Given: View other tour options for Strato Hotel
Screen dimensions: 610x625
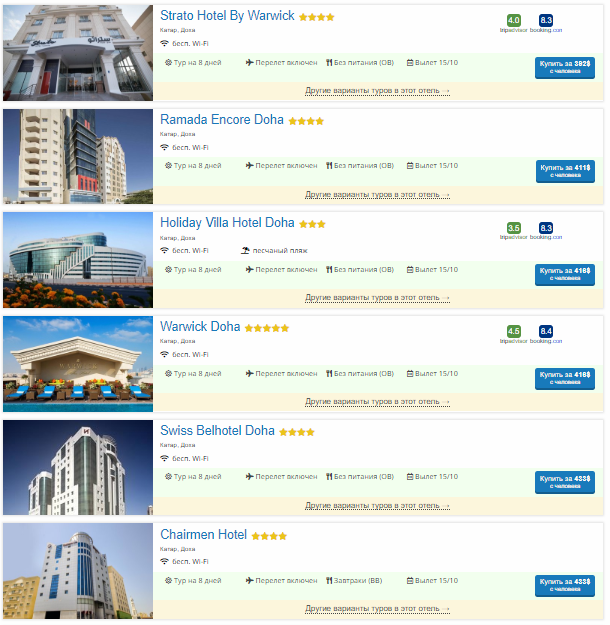Looking at the screenshot, I should [376, 90].
